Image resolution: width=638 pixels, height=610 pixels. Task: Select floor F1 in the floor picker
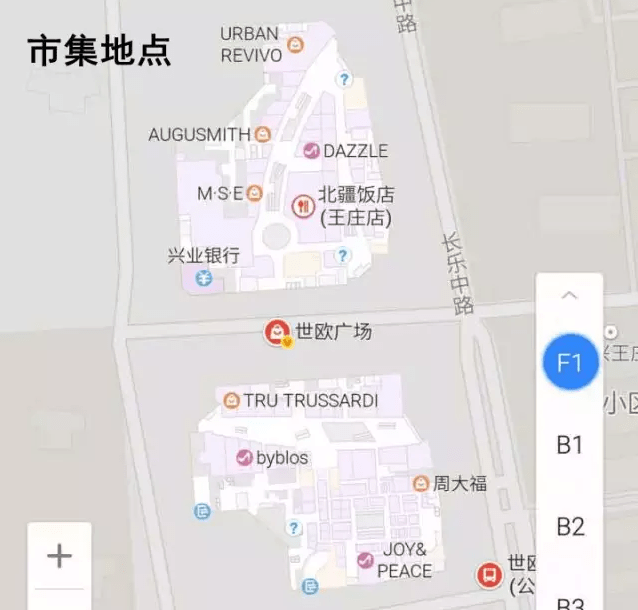click(570, 362)
